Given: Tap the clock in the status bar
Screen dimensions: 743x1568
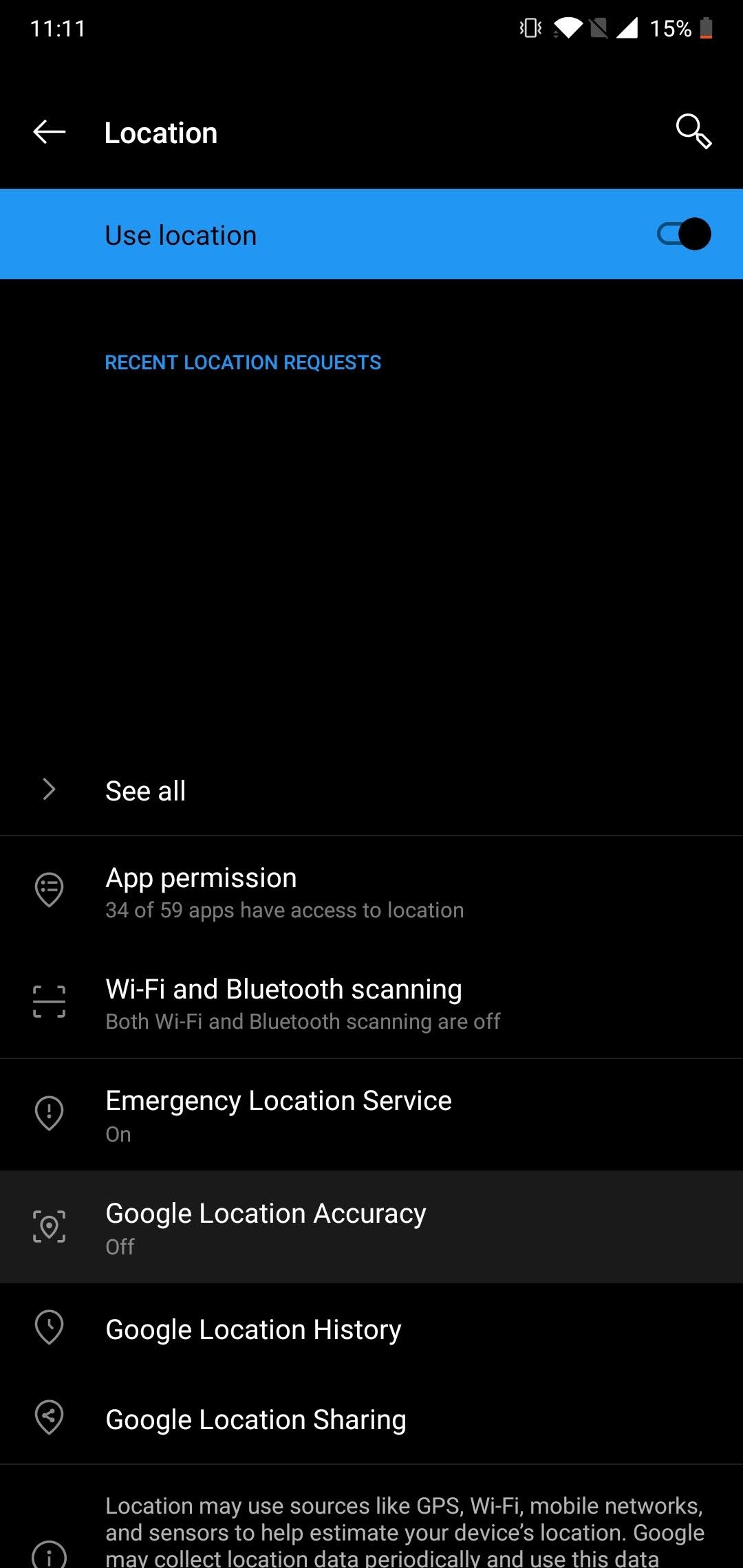Looking at the screenshot, I should (60, 29).
